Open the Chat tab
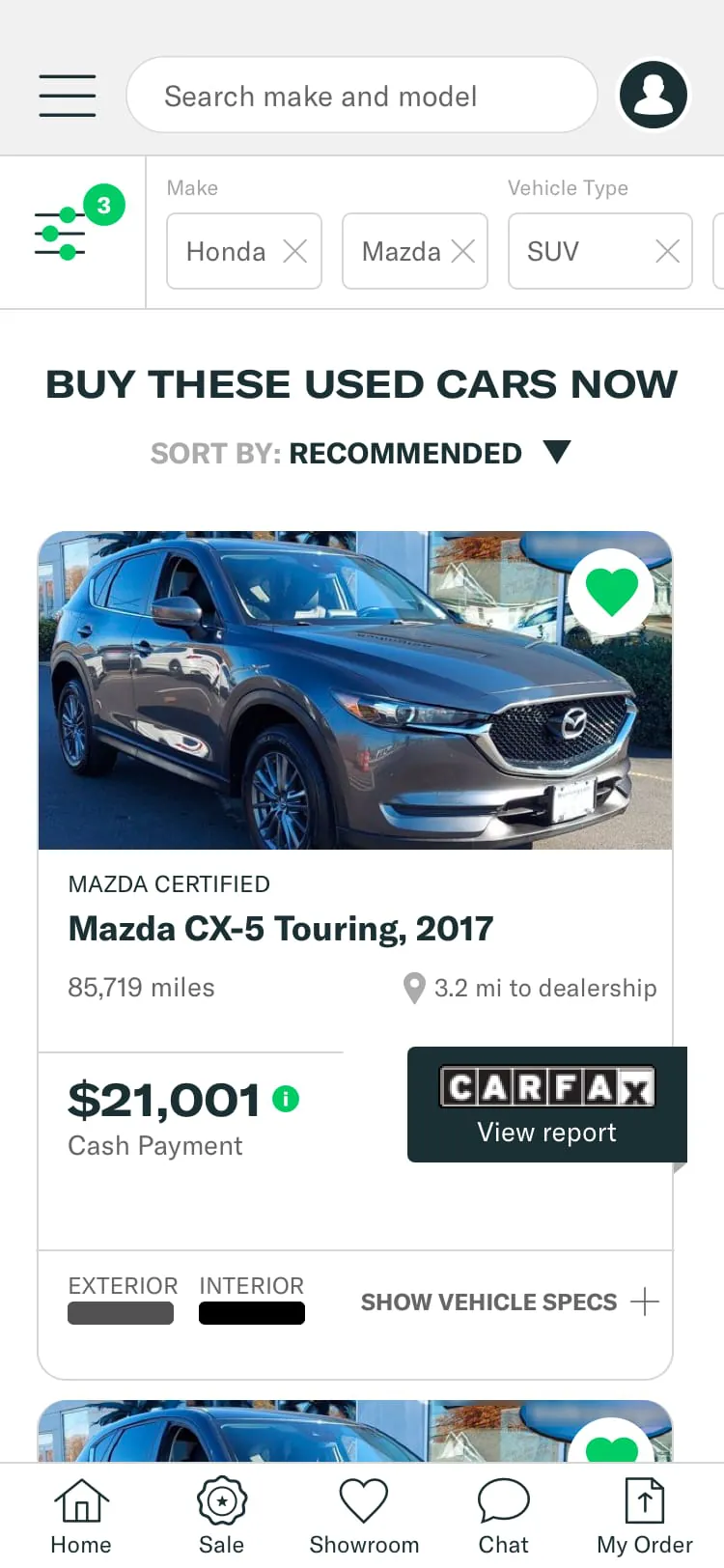 pyautogui.click(x=504, y=1517)
